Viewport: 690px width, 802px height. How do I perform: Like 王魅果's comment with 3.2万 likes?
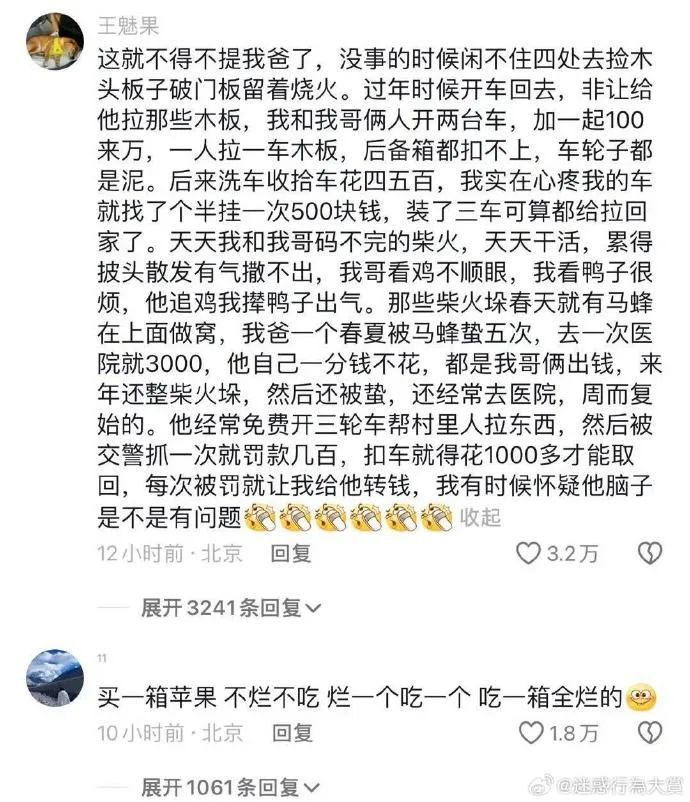[528, 554]
